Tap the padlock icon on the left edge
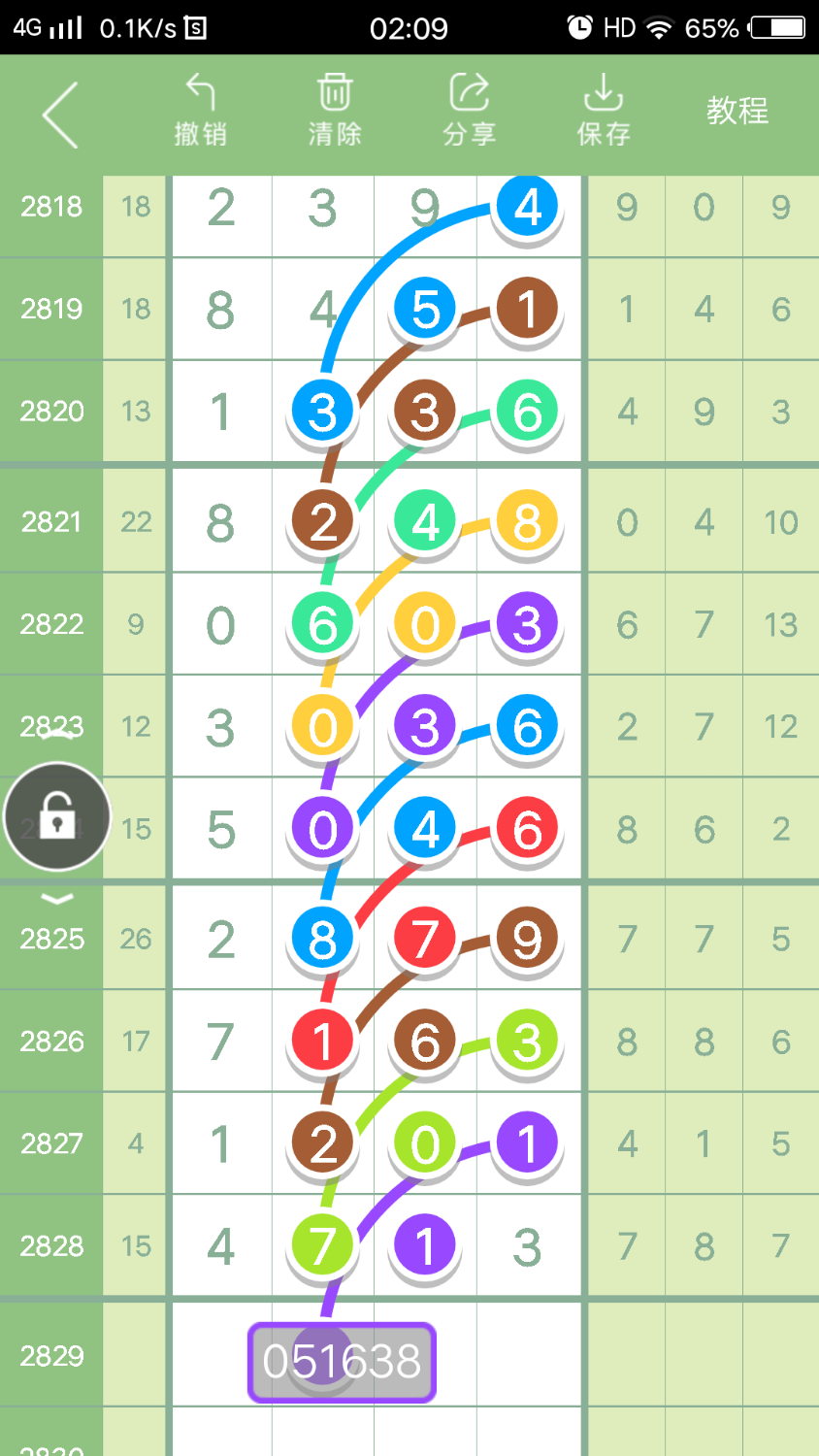819x1456 pixels. (x=55, y=816)
